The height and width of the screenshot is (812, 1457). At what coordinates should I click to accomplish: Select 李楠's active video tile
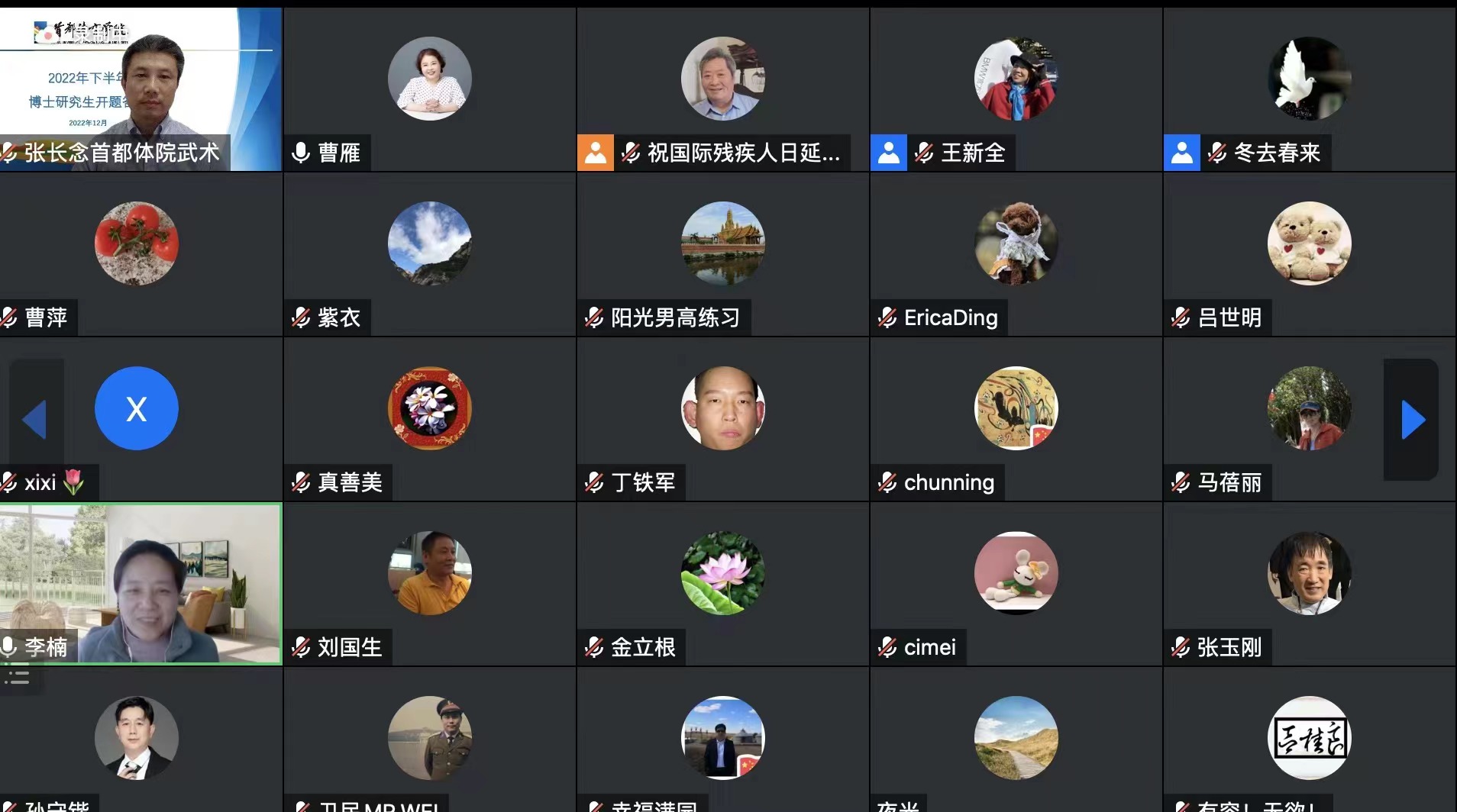pyautogui.click(x=141, y=584)
